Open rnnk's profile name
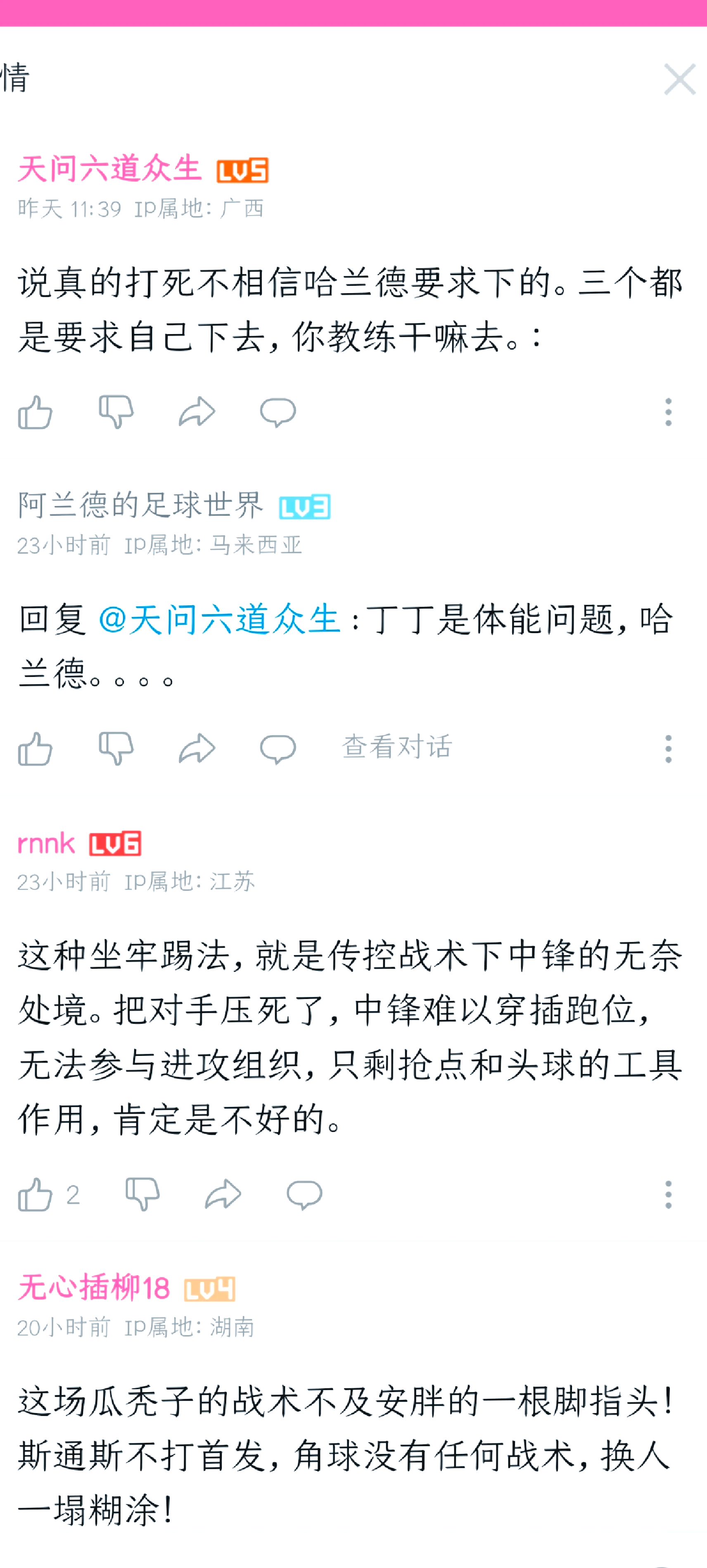 tap(46, 843)
